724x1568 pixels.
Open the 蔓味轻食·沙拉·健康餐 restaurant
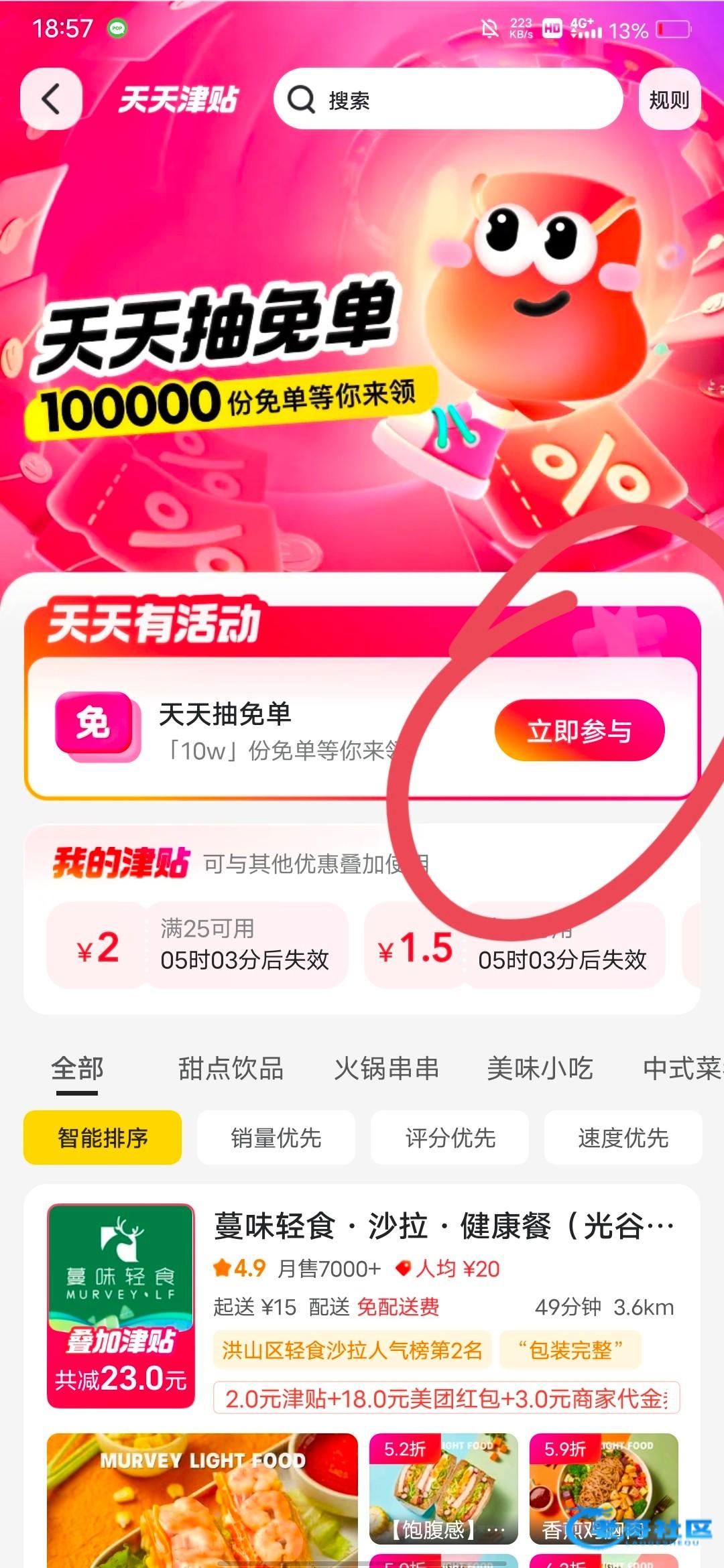coord(442,1226)
